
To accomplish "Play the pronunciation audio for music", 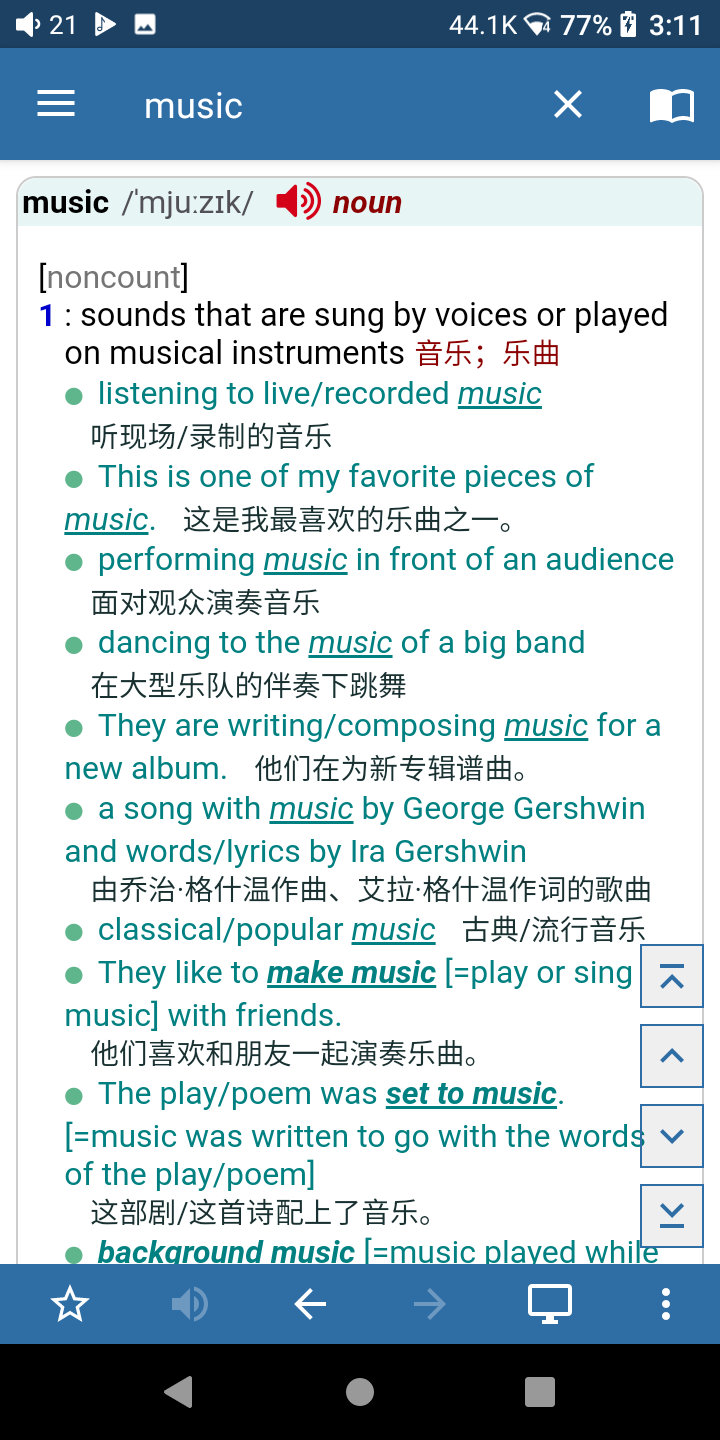I will click(298, 202).
